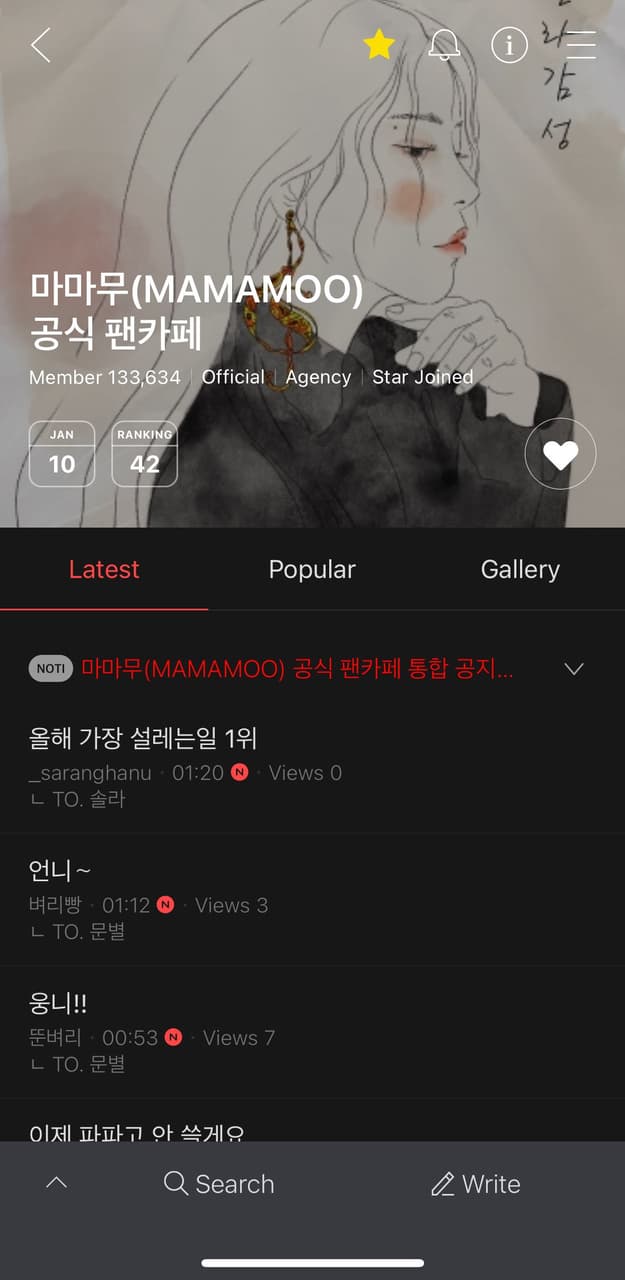Image resolution: width=625 pixels, height=1280 pixels.
Task: Open the hamburger menu
Action: click(580, 45)
